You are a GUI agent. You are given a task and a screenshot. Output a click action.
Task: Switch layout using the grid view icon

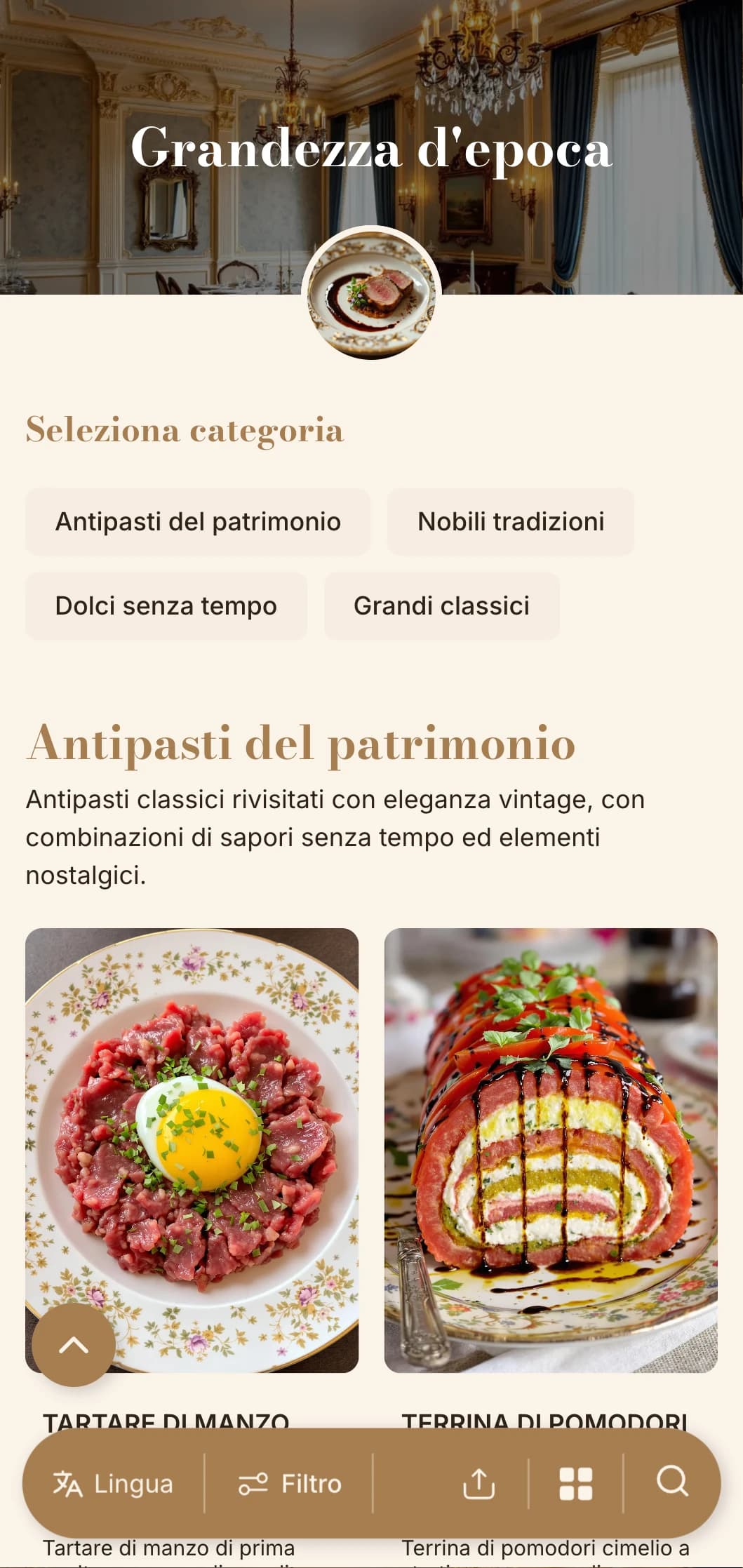(575, 1483)
